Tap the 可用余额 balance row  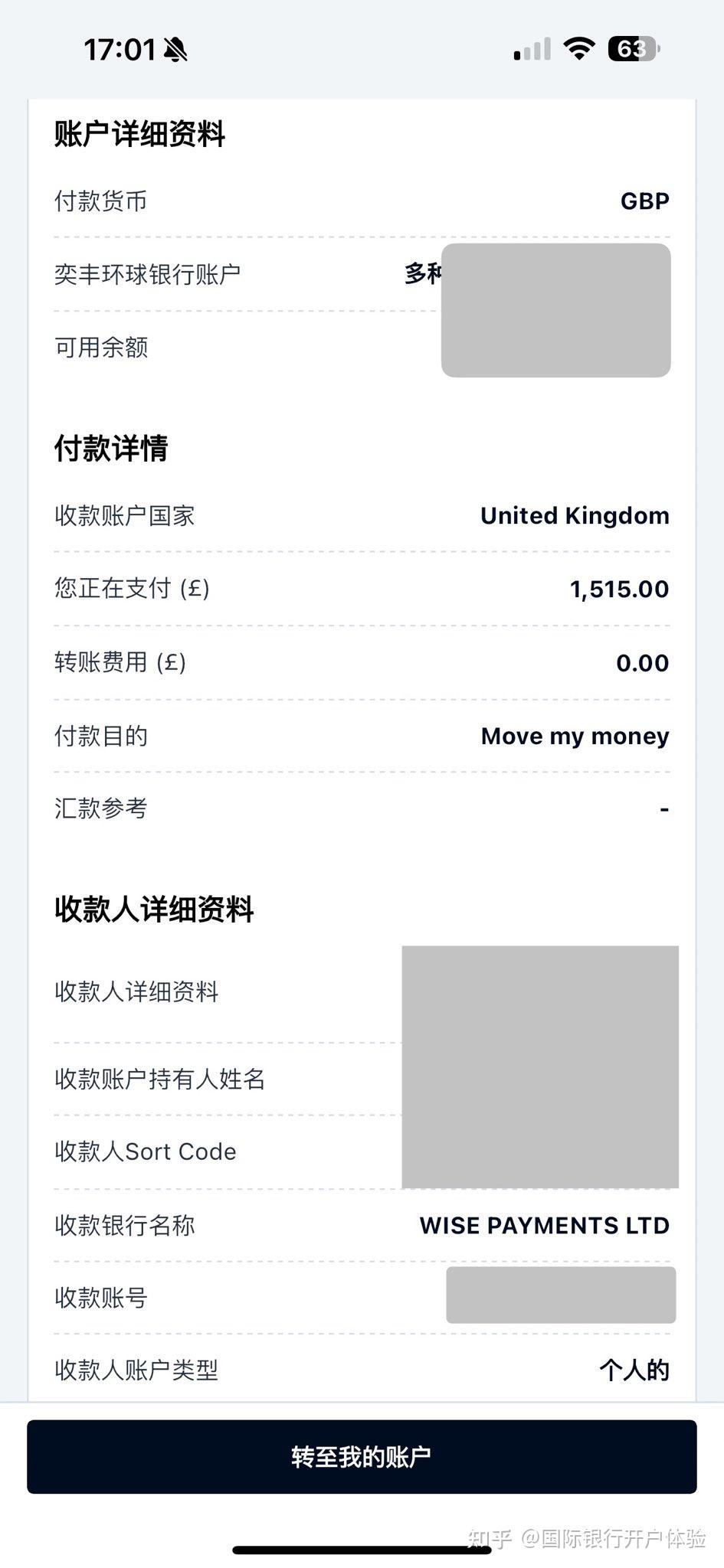[x=102, y=347]
